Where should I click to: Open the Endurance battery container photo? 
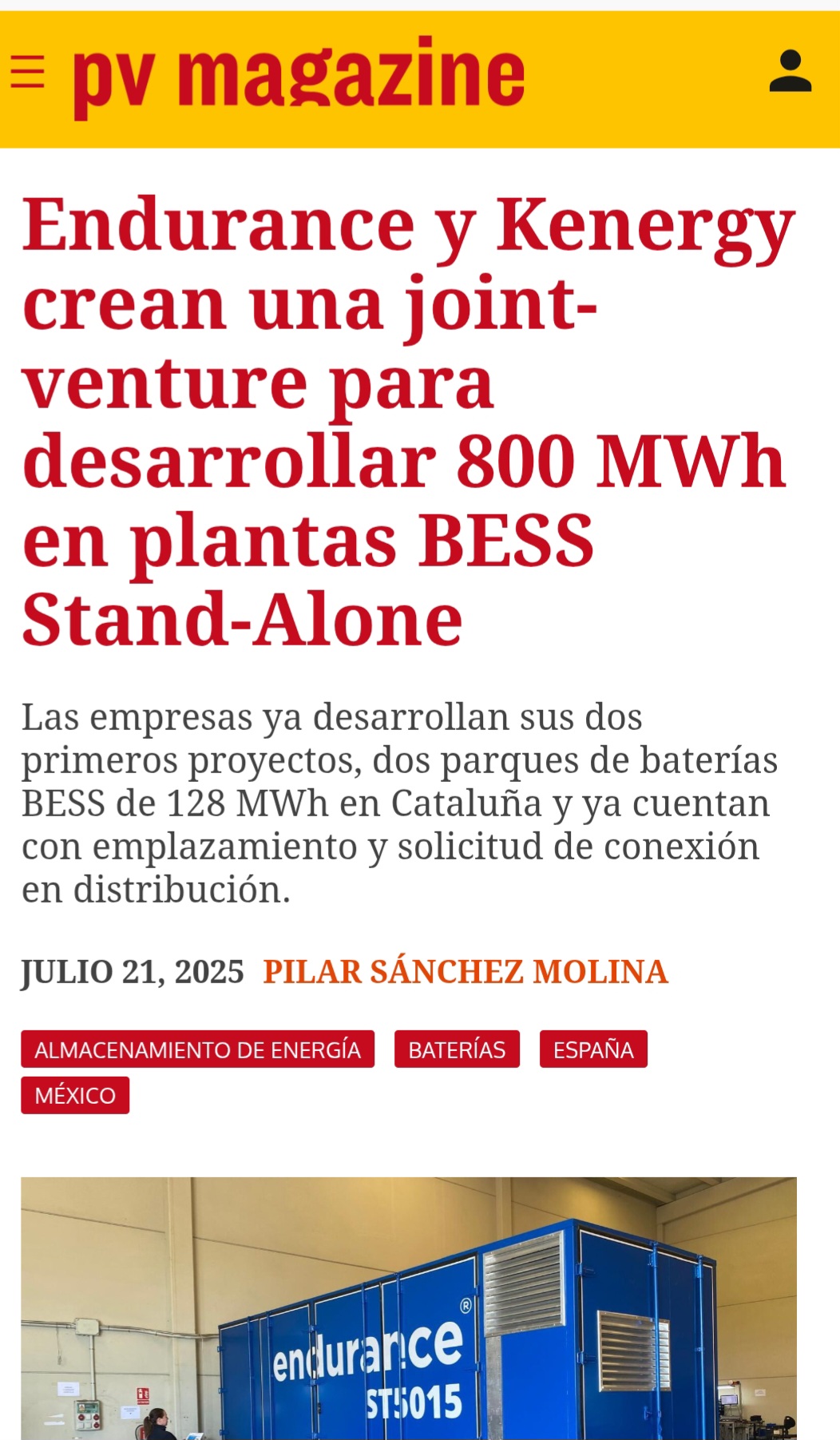(x=409, y=1308)
